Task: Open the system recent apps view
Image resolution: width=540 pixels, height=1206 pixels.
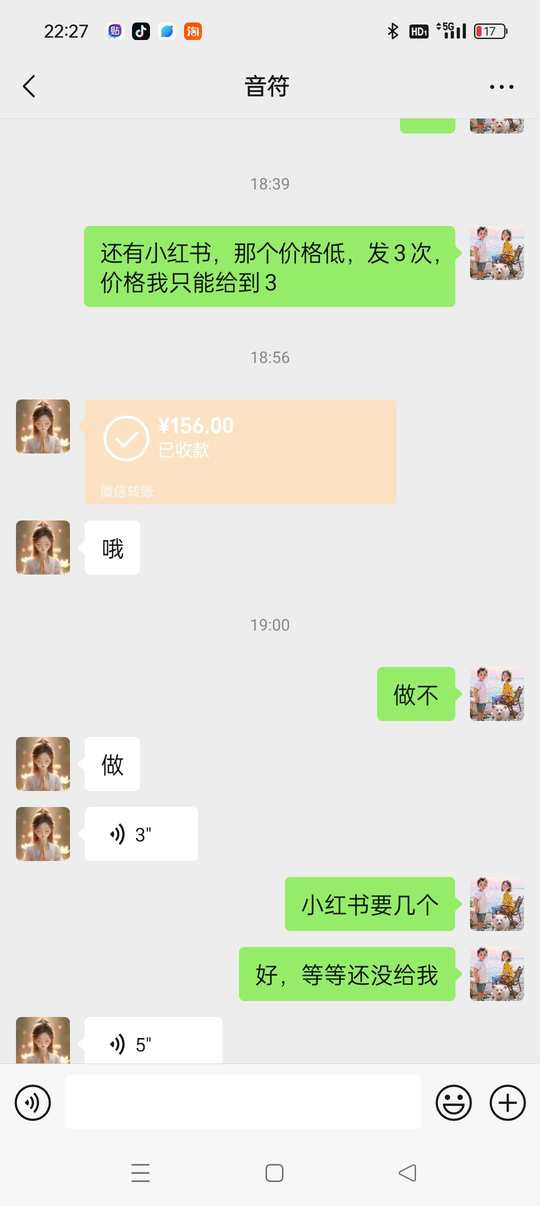Action: coord(141,1173)
